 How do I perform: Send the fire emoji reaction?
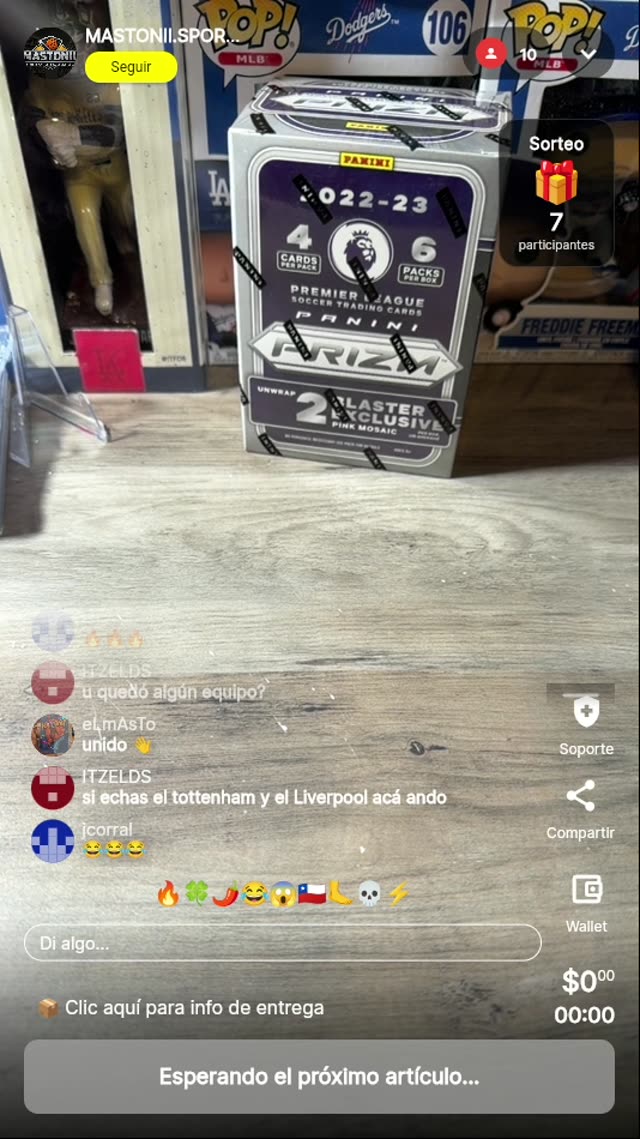pos(168,893)
